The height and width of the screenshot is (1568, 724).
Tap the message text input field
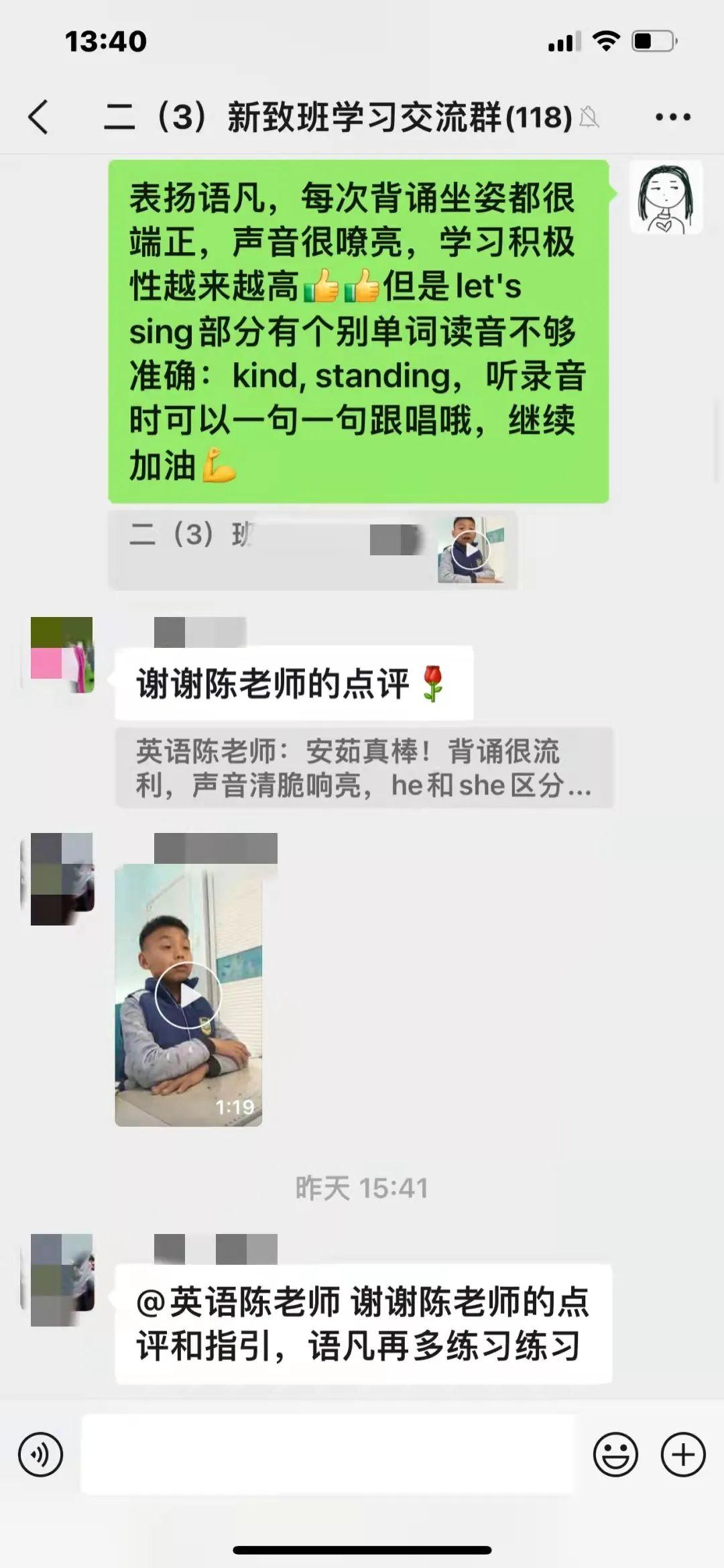[328, 1455]
